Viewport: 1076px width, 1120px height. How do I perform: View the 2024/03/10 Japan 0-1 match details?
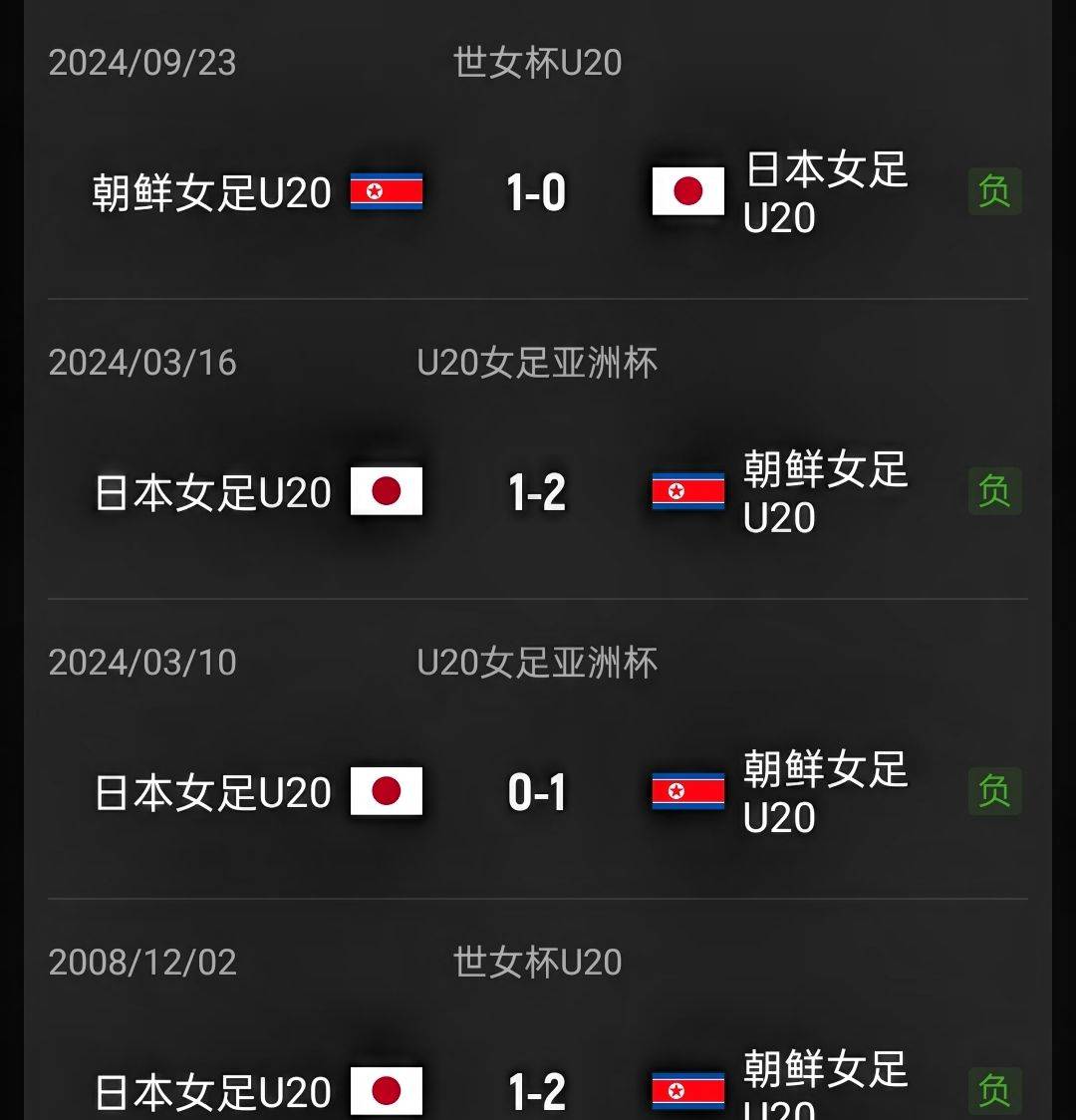[x=536, y=792]
